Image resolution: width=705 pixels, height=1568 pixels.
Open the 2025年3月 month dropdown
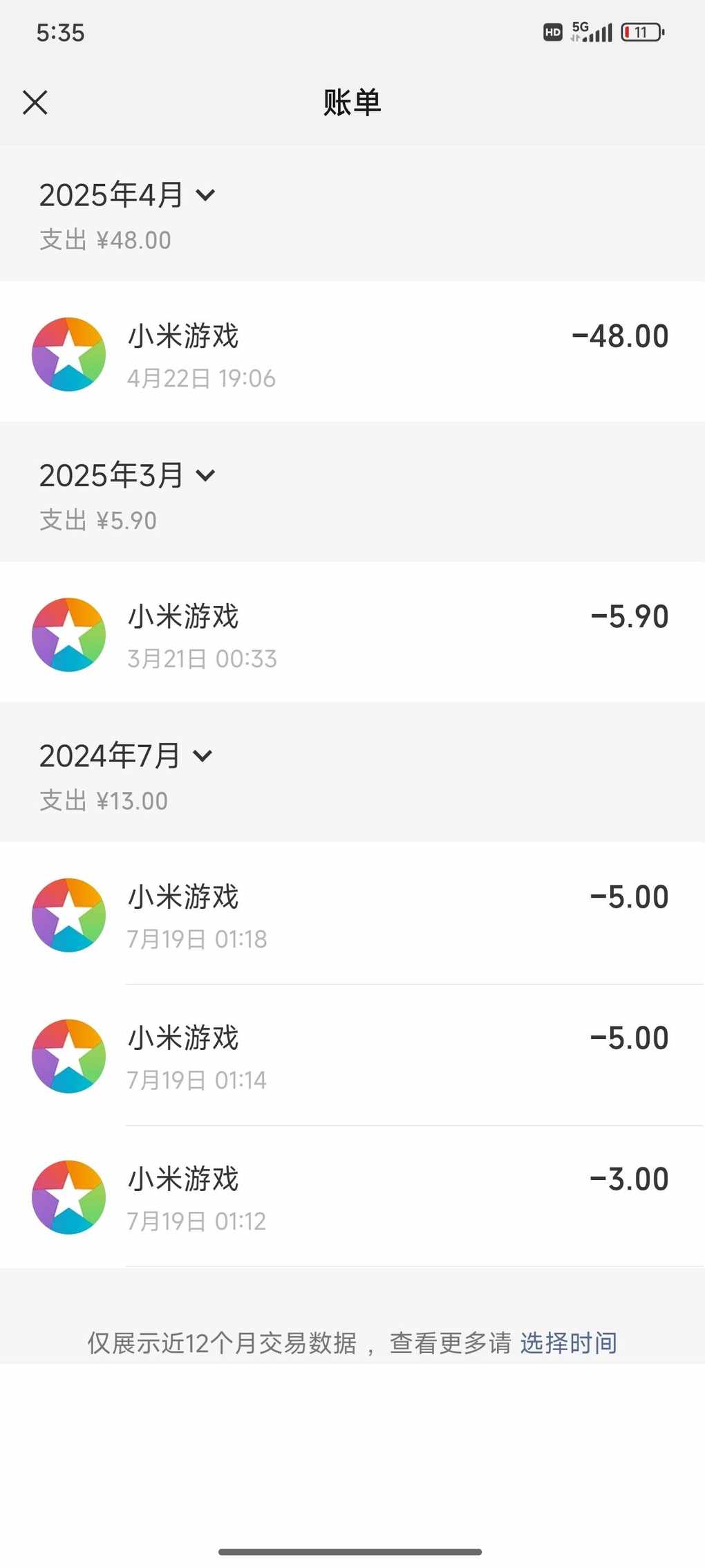pos(127,475)
